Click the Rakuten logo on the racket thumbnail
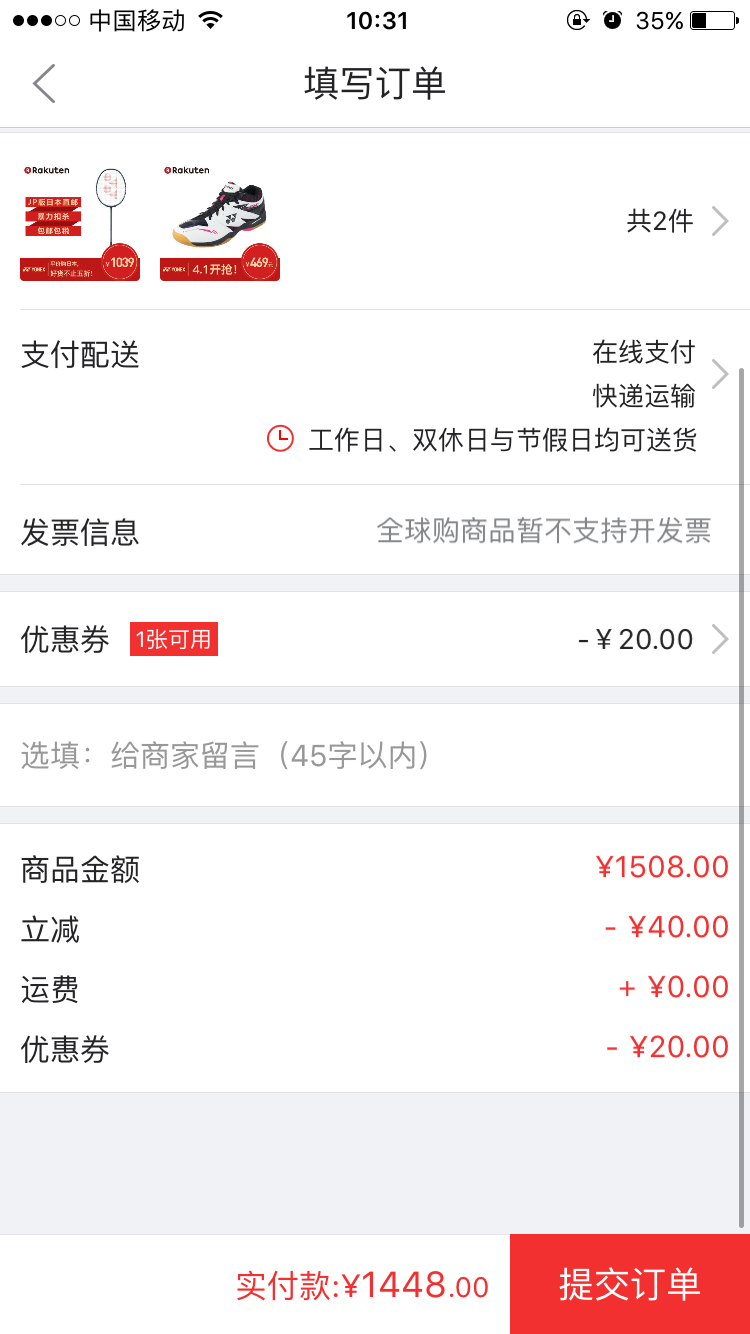 48,170
